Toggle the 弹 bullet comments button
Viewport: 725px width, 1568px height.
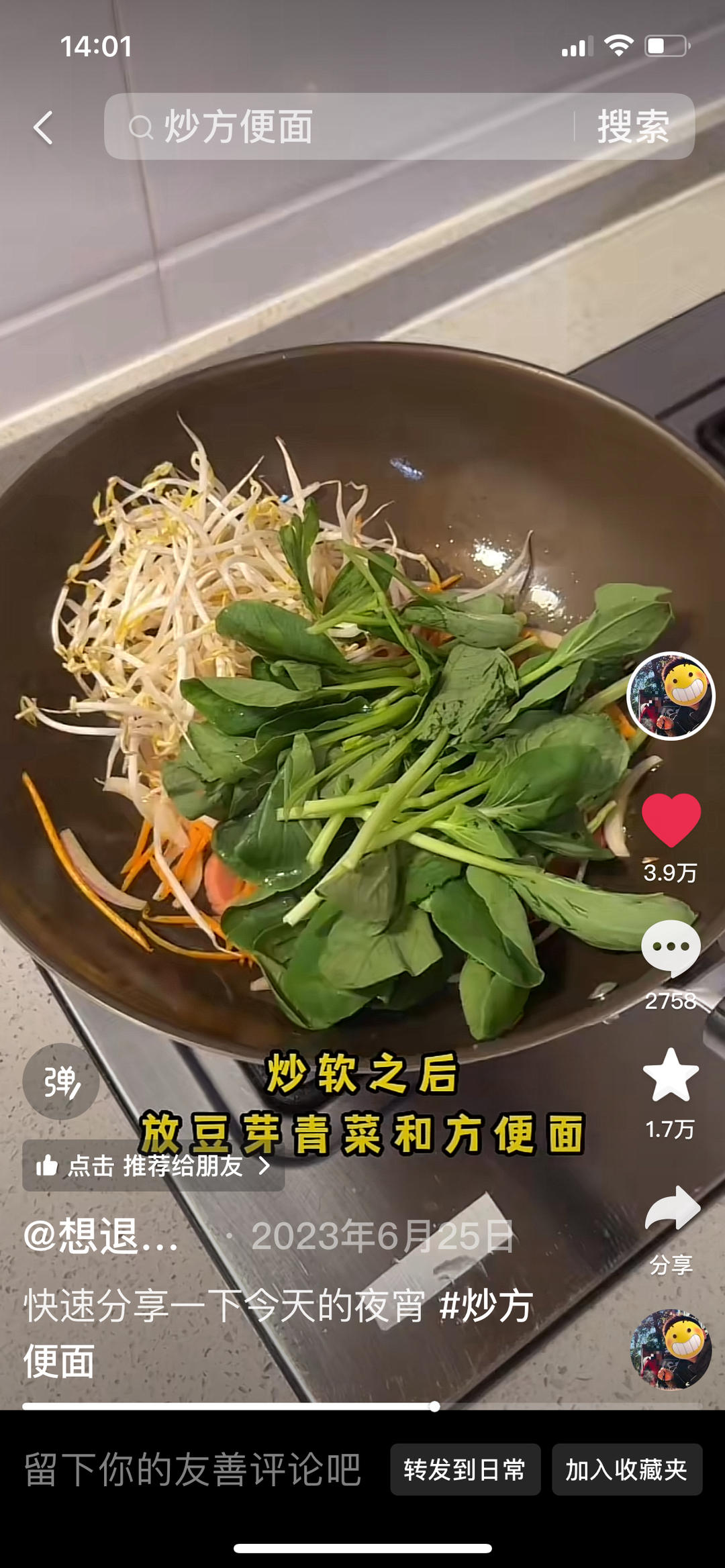[x=61, y=1082]
